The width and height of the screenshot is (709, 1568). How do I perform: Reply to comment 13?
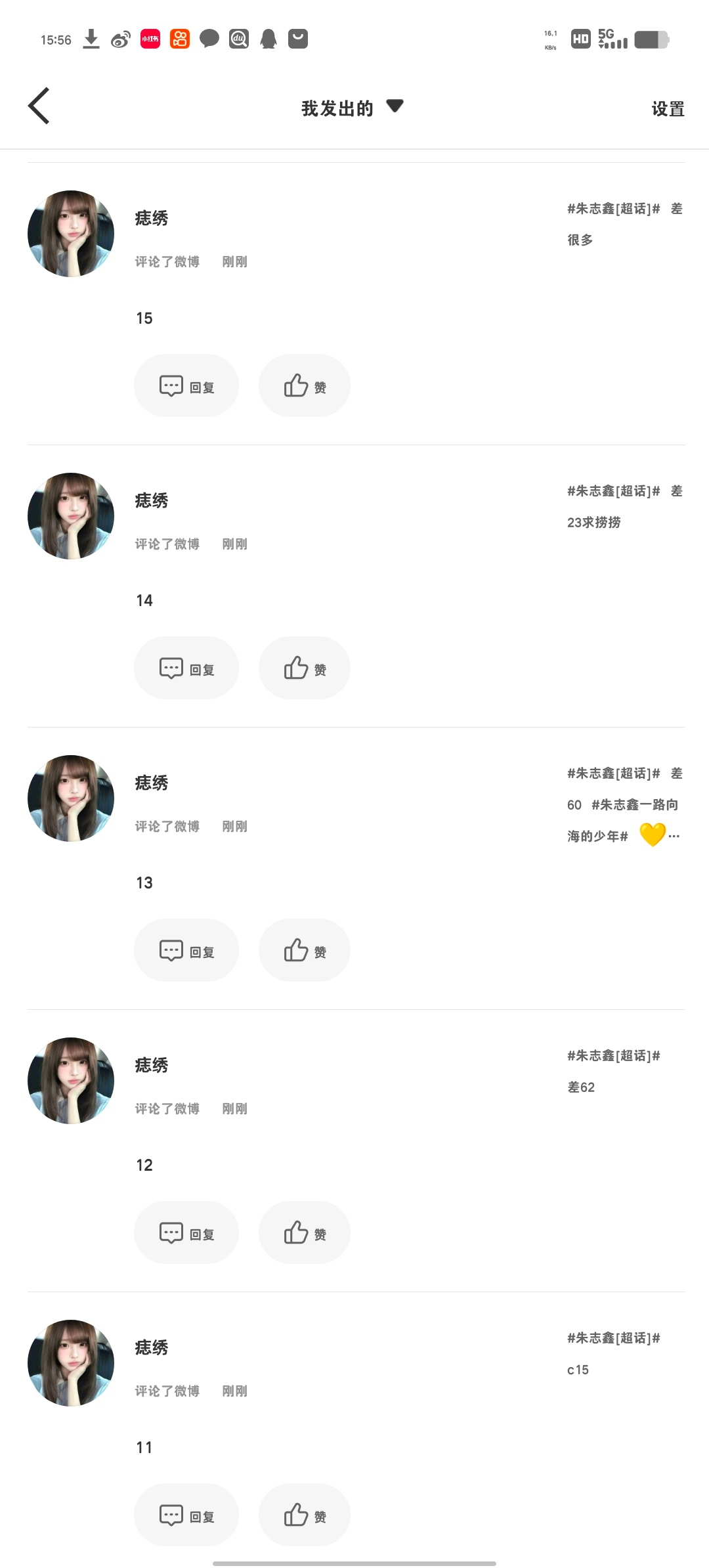[186, 950]
